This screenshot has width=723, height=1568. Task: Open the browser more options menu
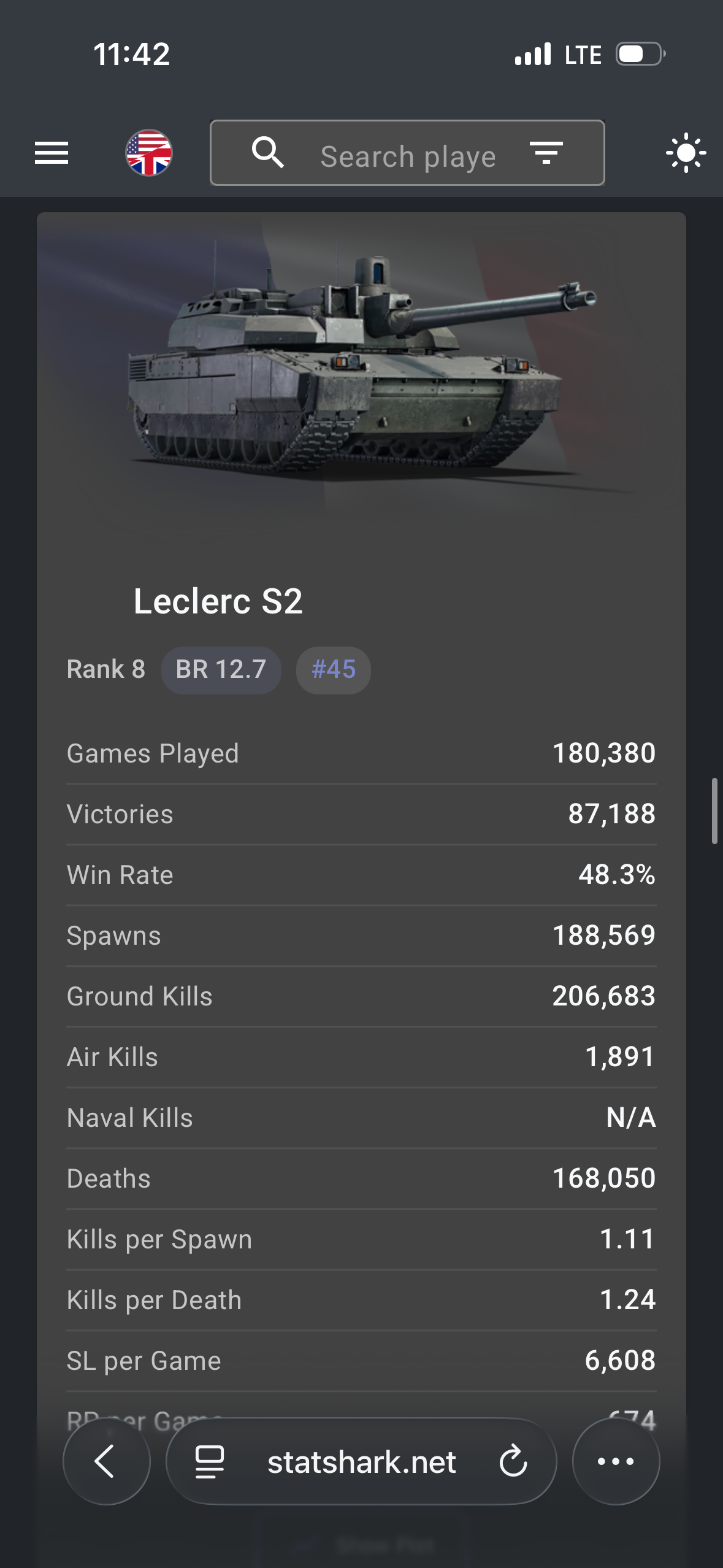[x=616, y=1461]
